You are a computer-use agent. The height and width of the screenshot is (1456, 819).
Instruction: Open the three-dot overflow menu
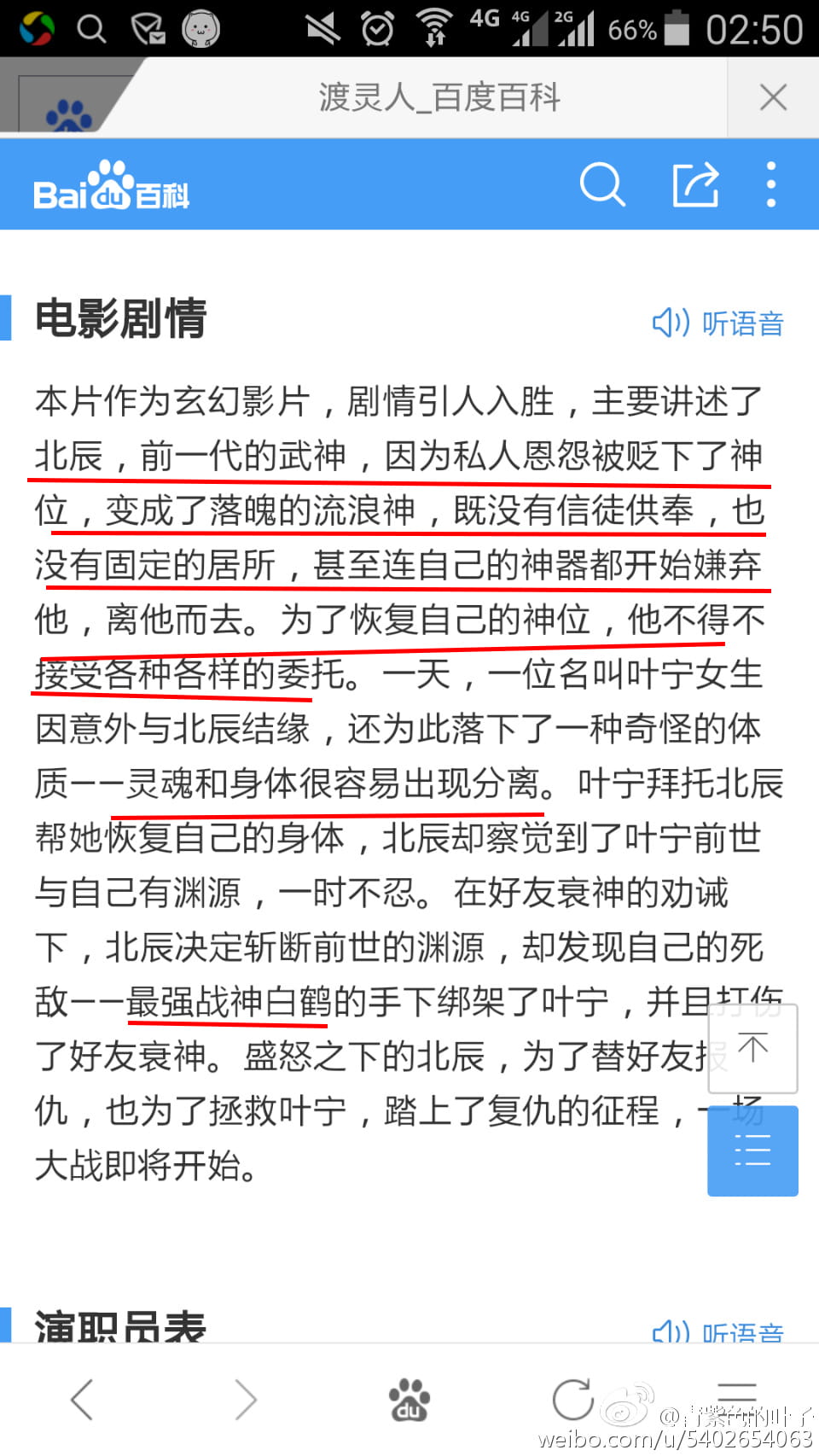click(x=771, y=183)
